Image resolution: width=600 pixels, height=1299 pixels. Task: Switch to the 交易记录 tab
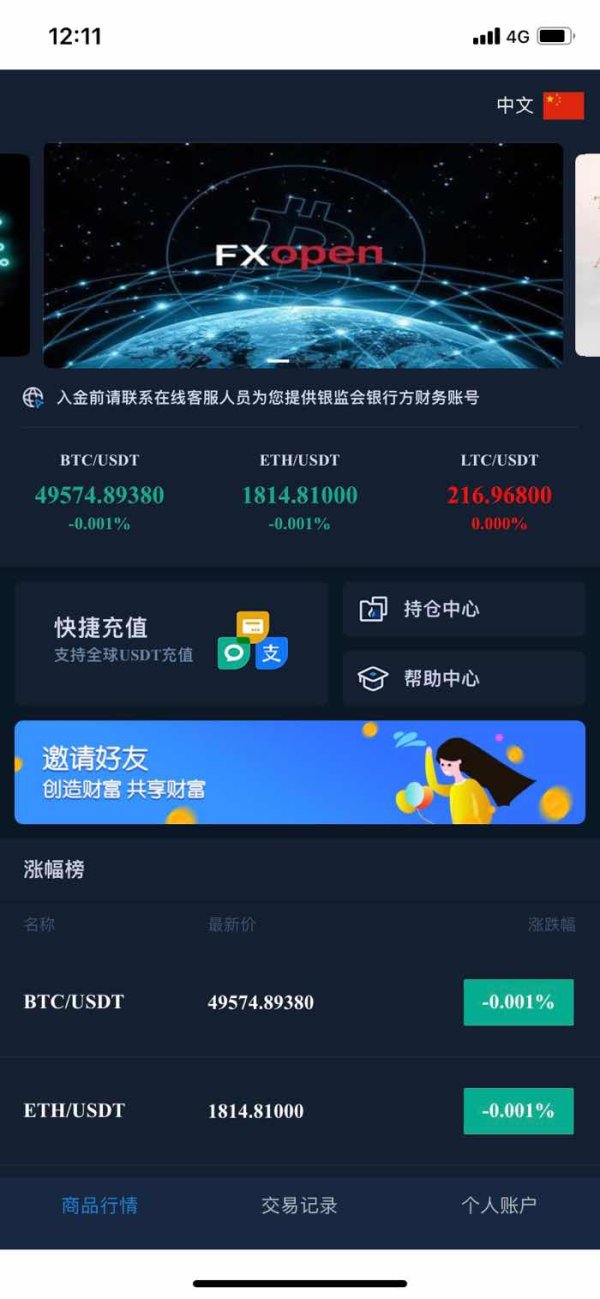point(299,1205)
